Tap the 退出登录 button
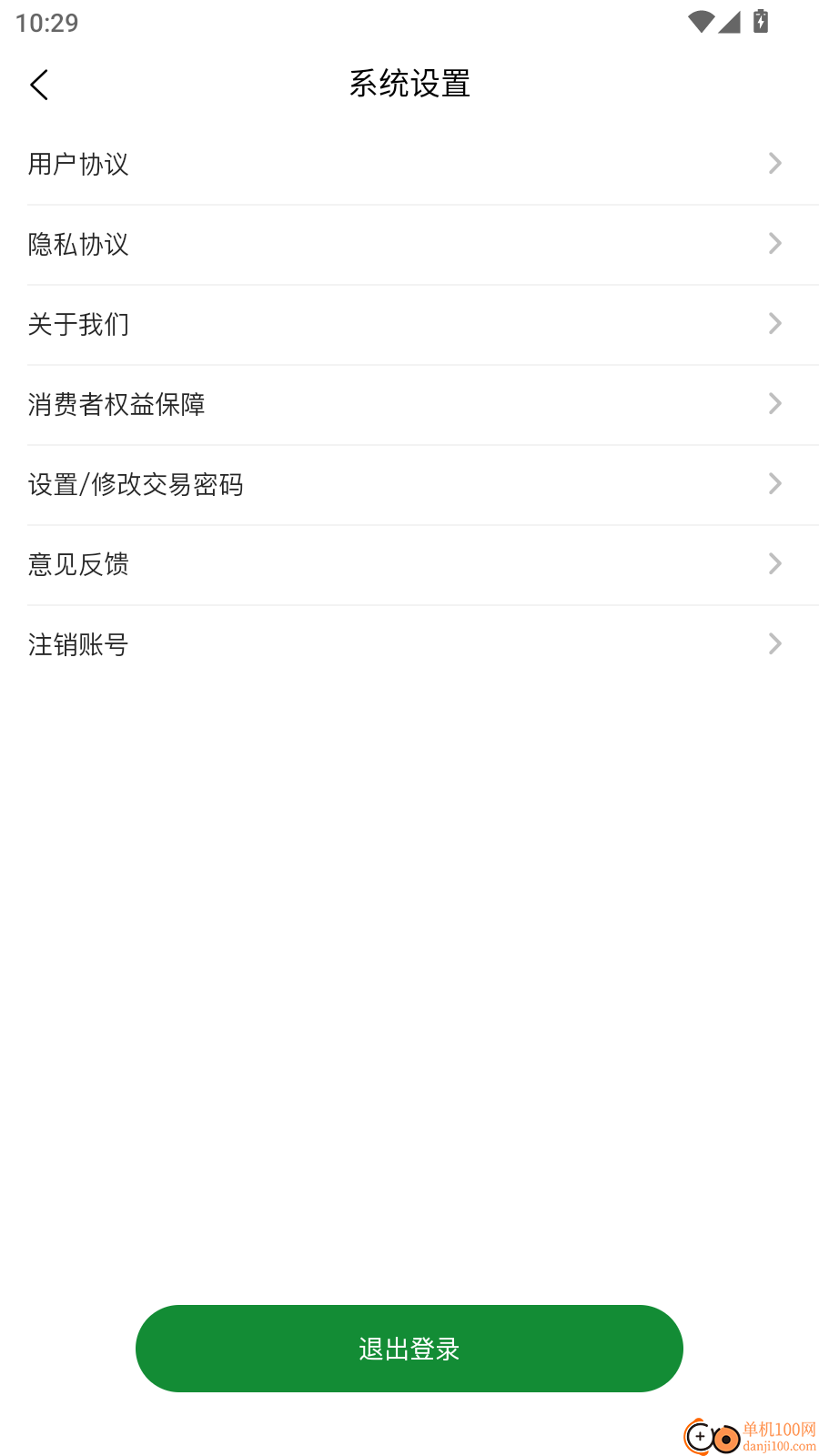 [x=409, y=1349]
